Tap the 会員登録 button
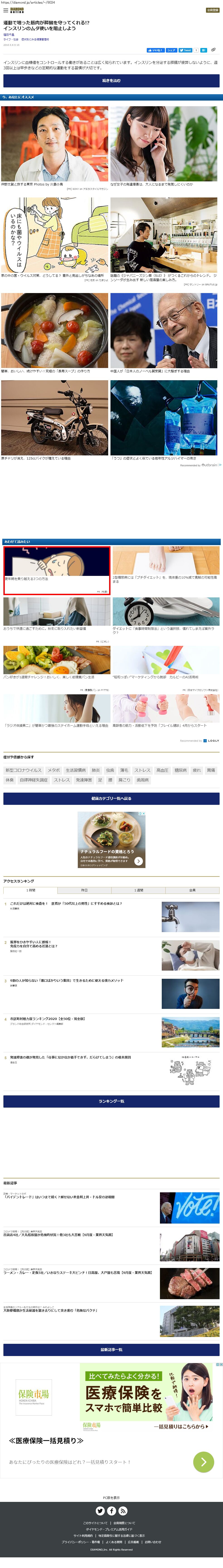 pyautogui.click(x=212, y=10)
